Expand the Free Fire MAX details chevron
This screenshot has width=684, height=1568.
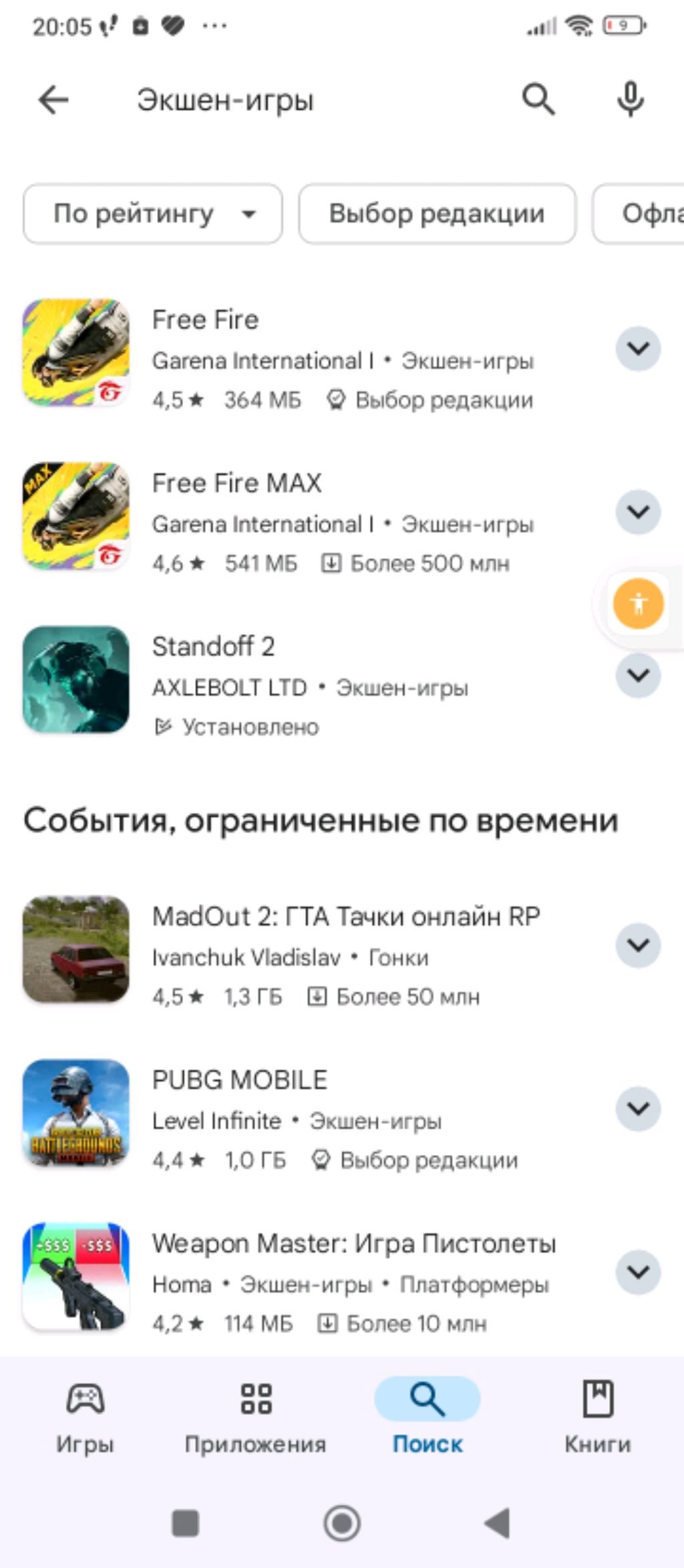(638, 512)
